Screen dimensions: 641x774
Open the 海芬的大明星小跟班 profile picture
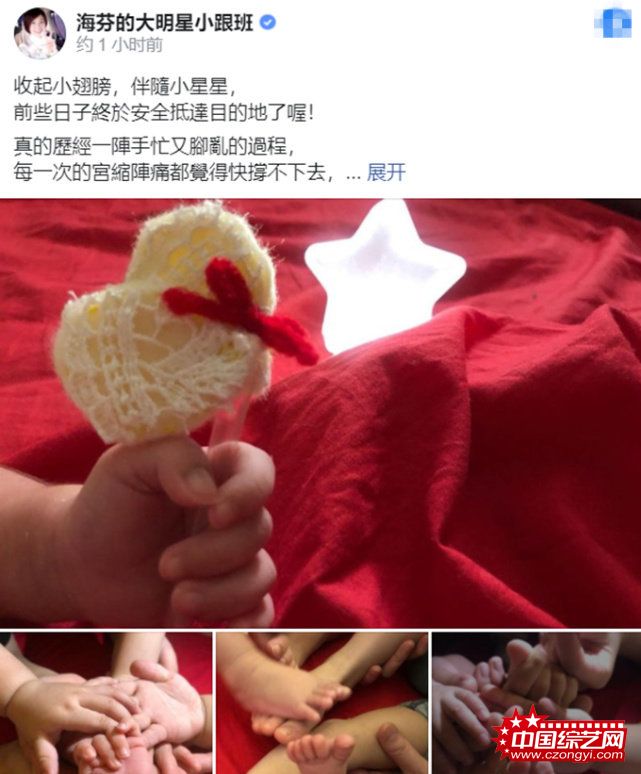(39, 33)
